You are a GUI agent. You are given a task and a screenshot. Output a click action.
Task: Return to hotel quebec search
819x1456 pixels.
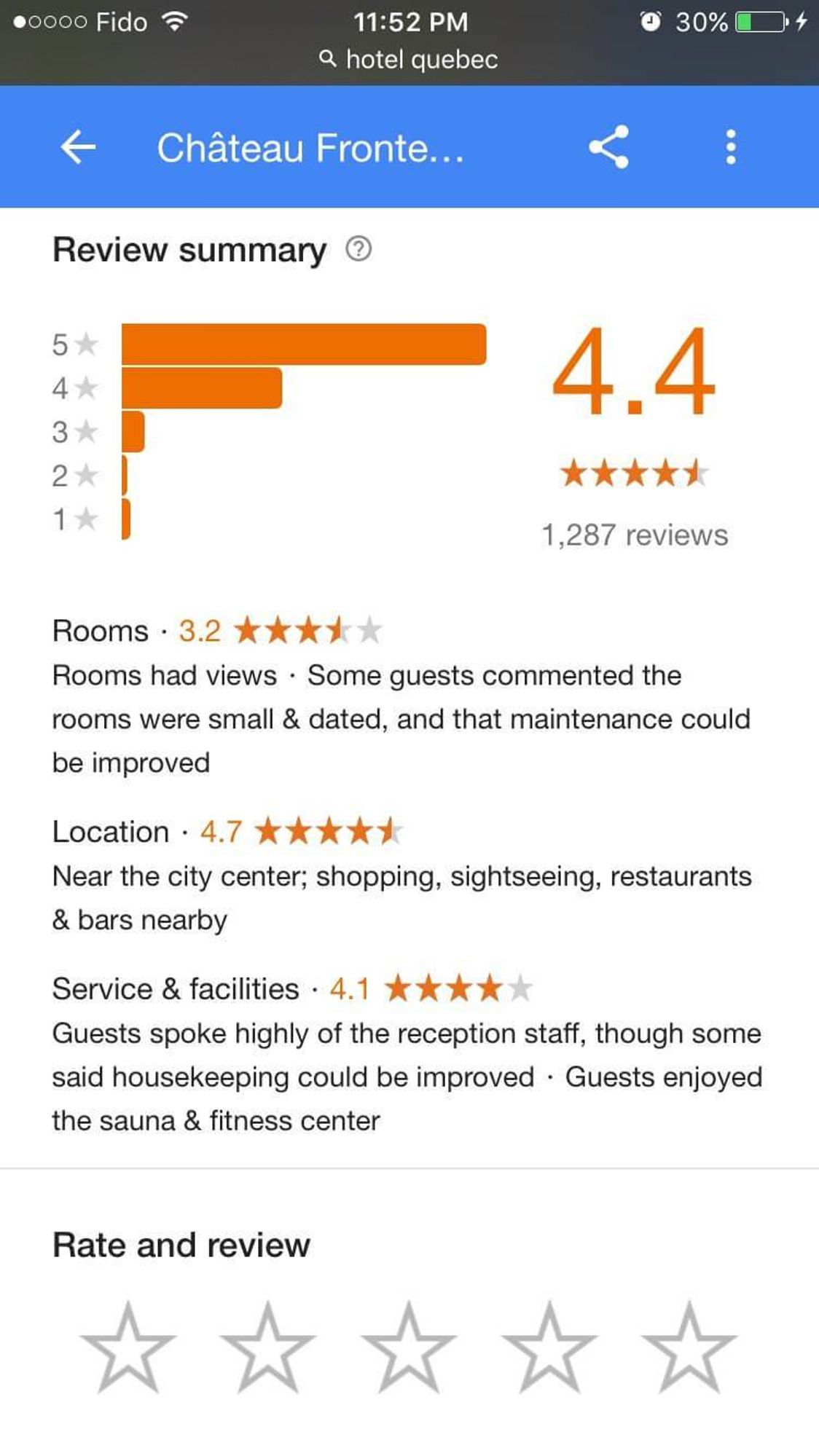click(409, 60)
